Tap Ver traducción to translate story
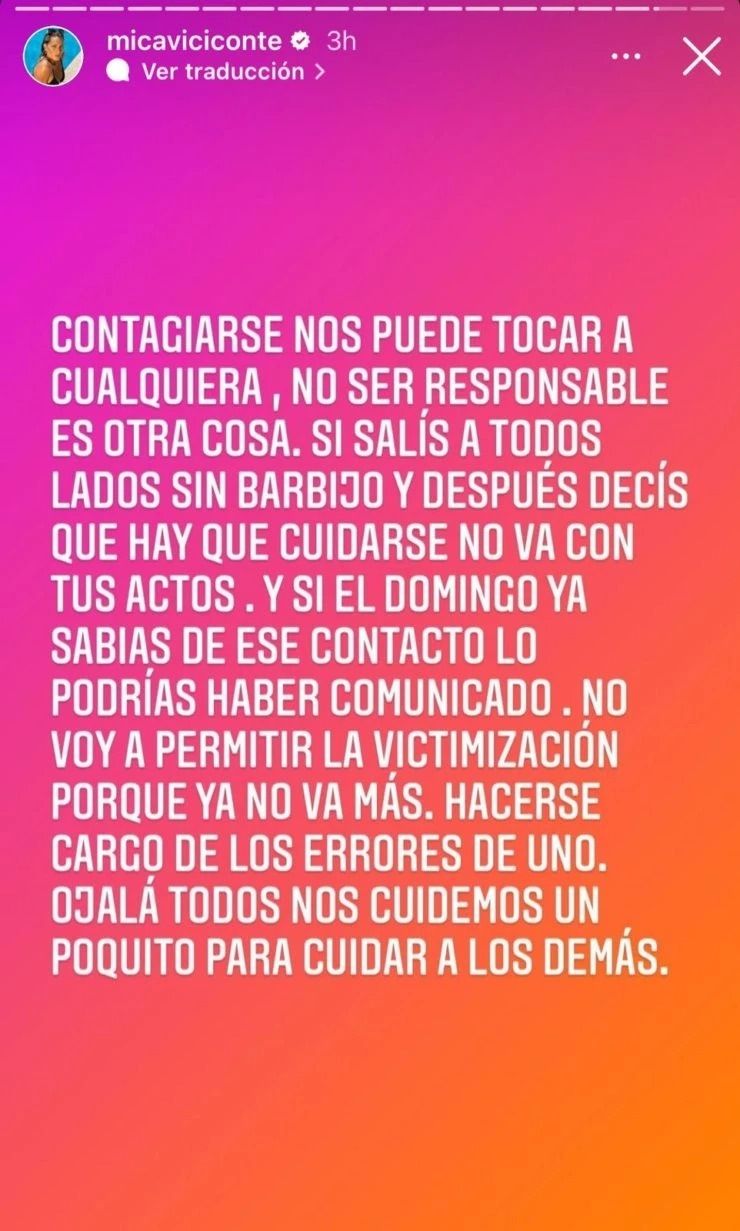740x1231 pixels. point(222,72)
